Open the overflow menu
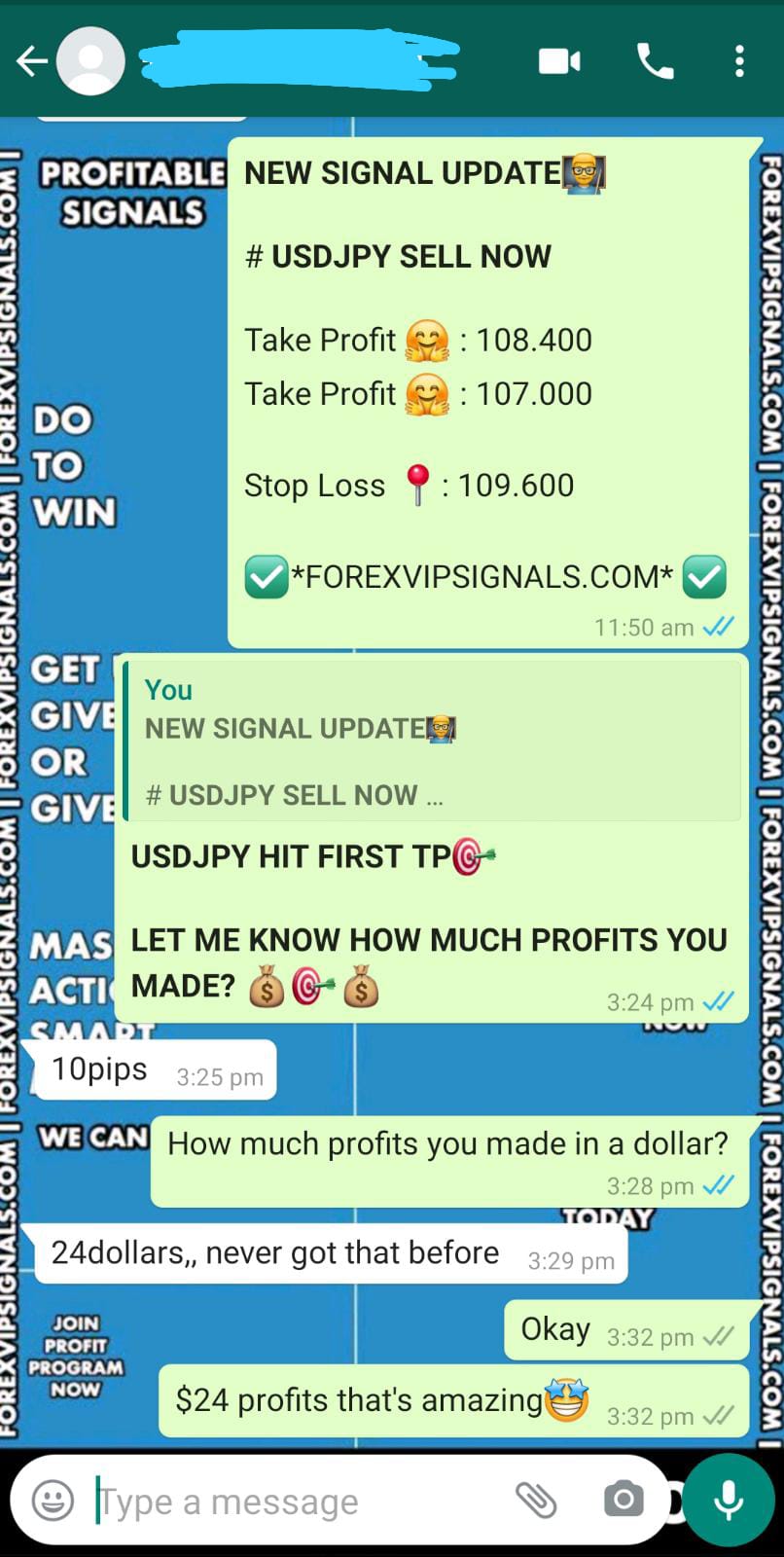This screenshot has width=784, height=1557. pos(739,61)
